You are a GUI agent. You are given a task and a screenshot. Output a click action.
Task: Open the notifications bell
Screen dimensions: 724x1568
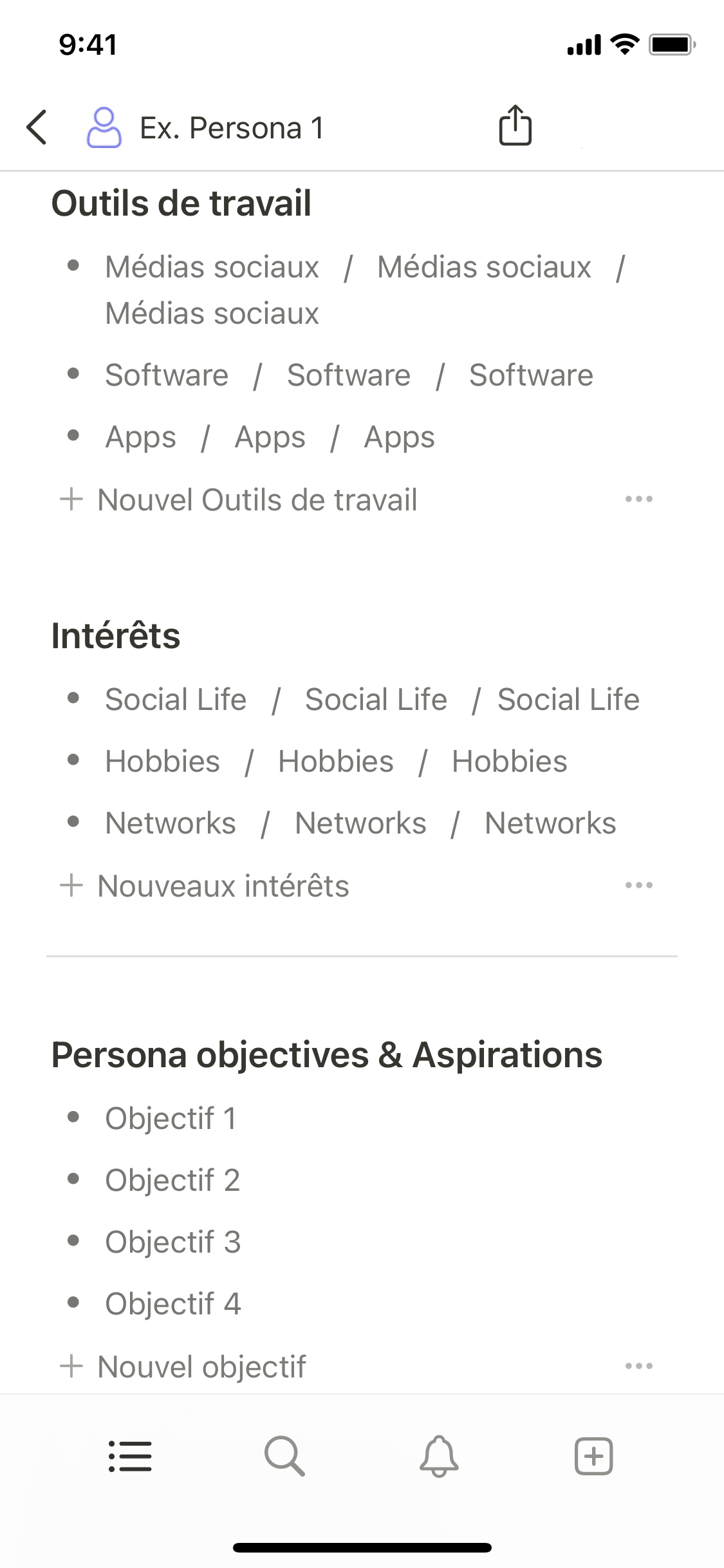pyautogui.click(x=439, y=1456)
